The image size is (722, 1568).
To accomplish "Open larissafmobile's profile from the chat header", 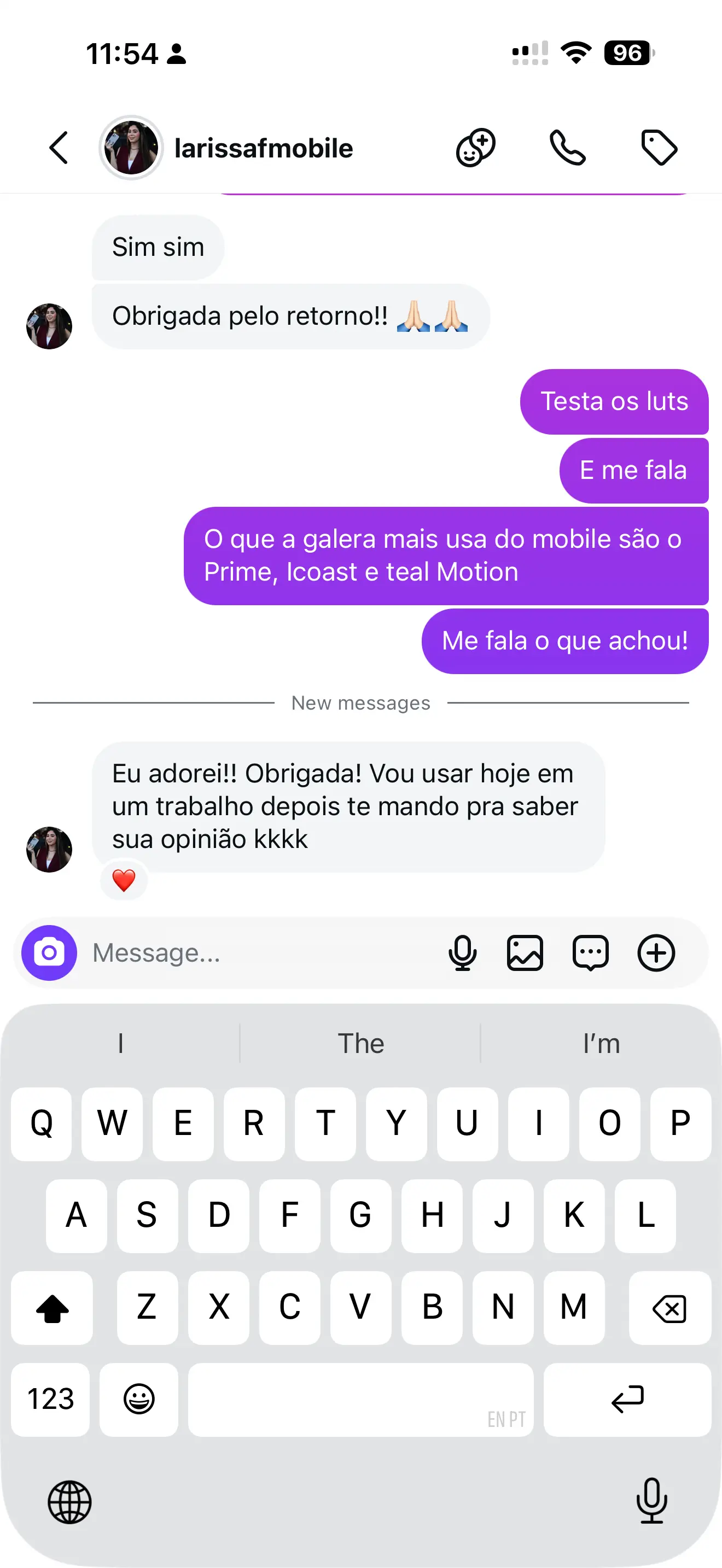I will 226,148.
